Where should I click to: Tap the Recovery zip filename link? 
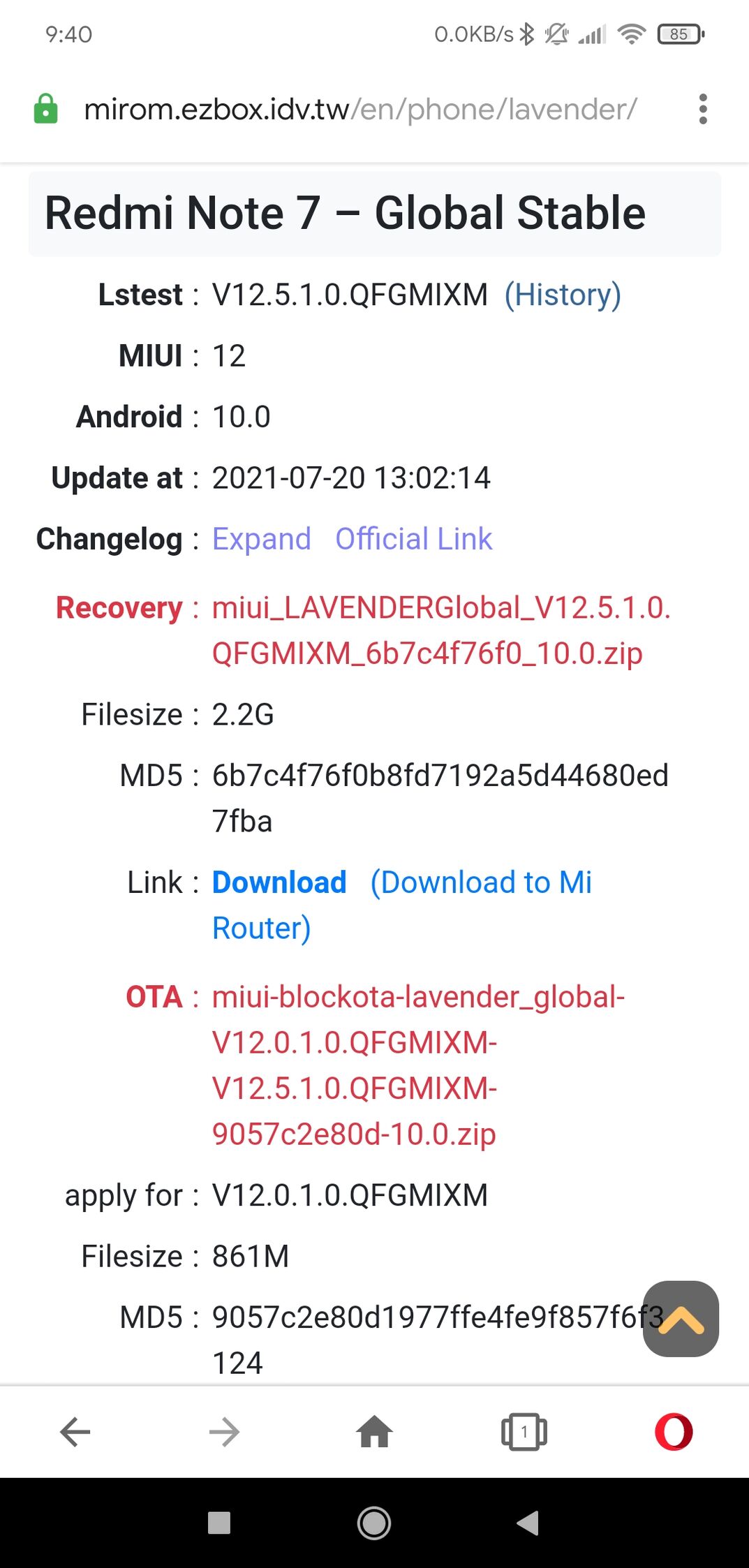tap(441, 630)
